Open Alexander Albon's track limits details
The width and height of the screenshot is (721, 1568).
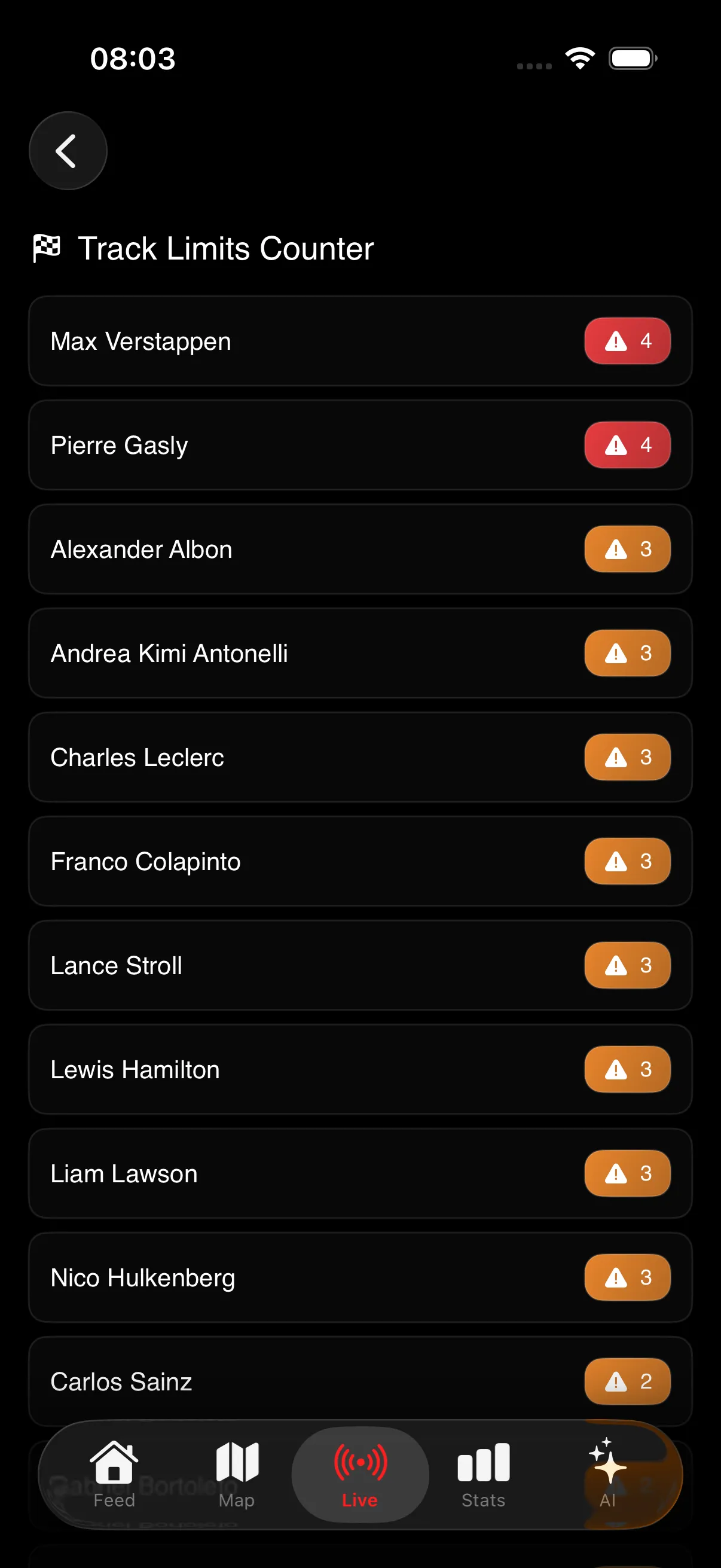(x=360, y=549)
